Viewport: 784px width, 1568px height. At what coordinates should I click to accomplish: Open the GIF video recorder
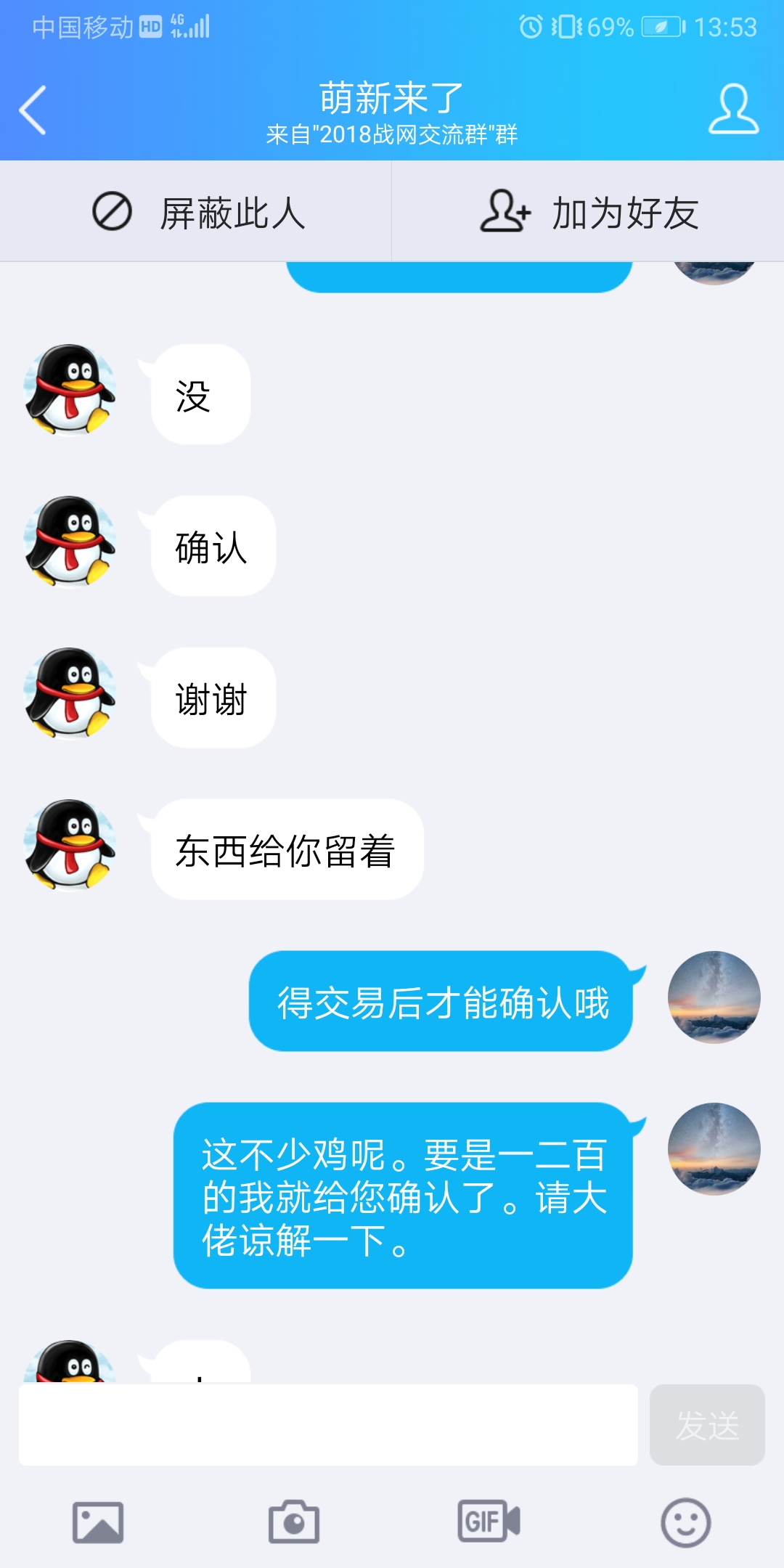point(489,1522)
